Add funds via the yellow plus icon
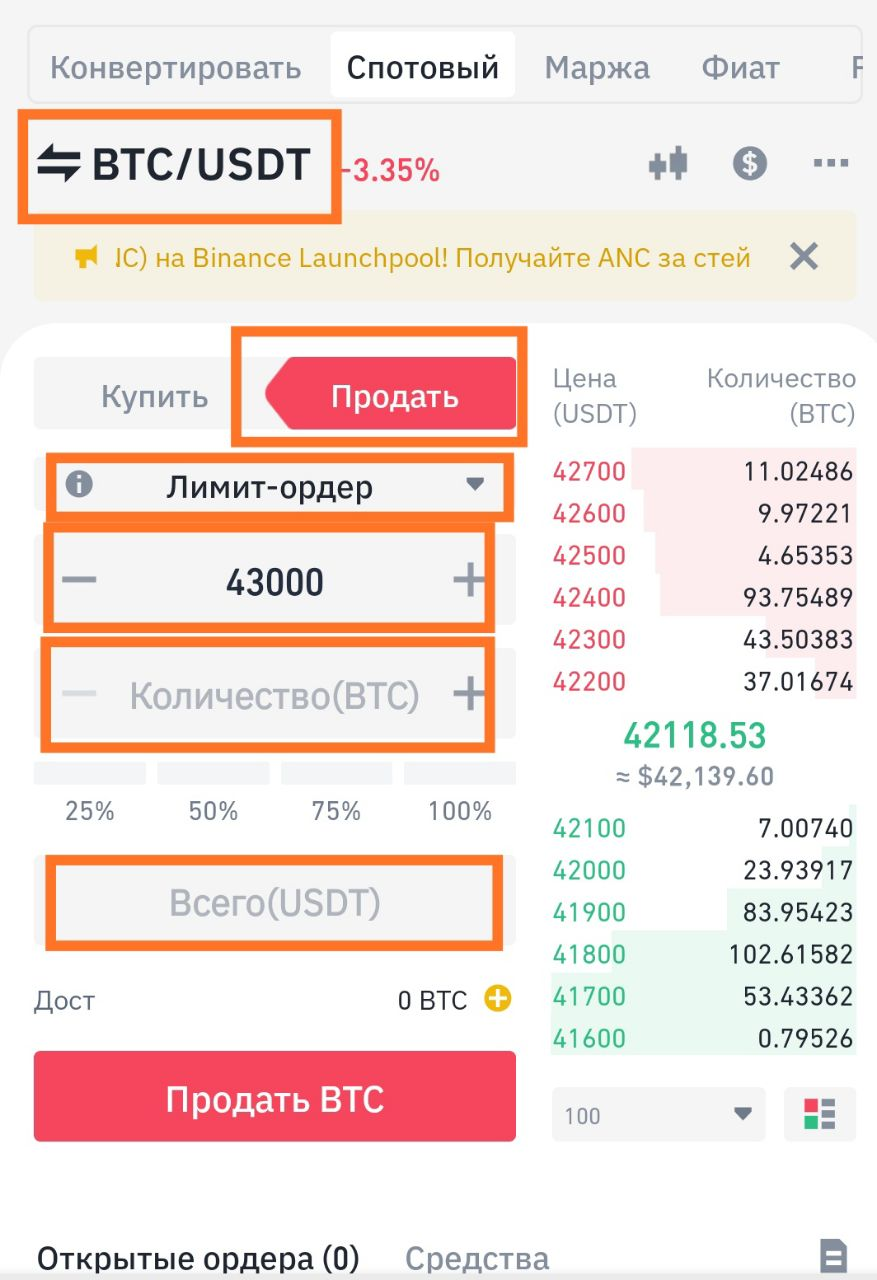 click(x=497, y=999)
